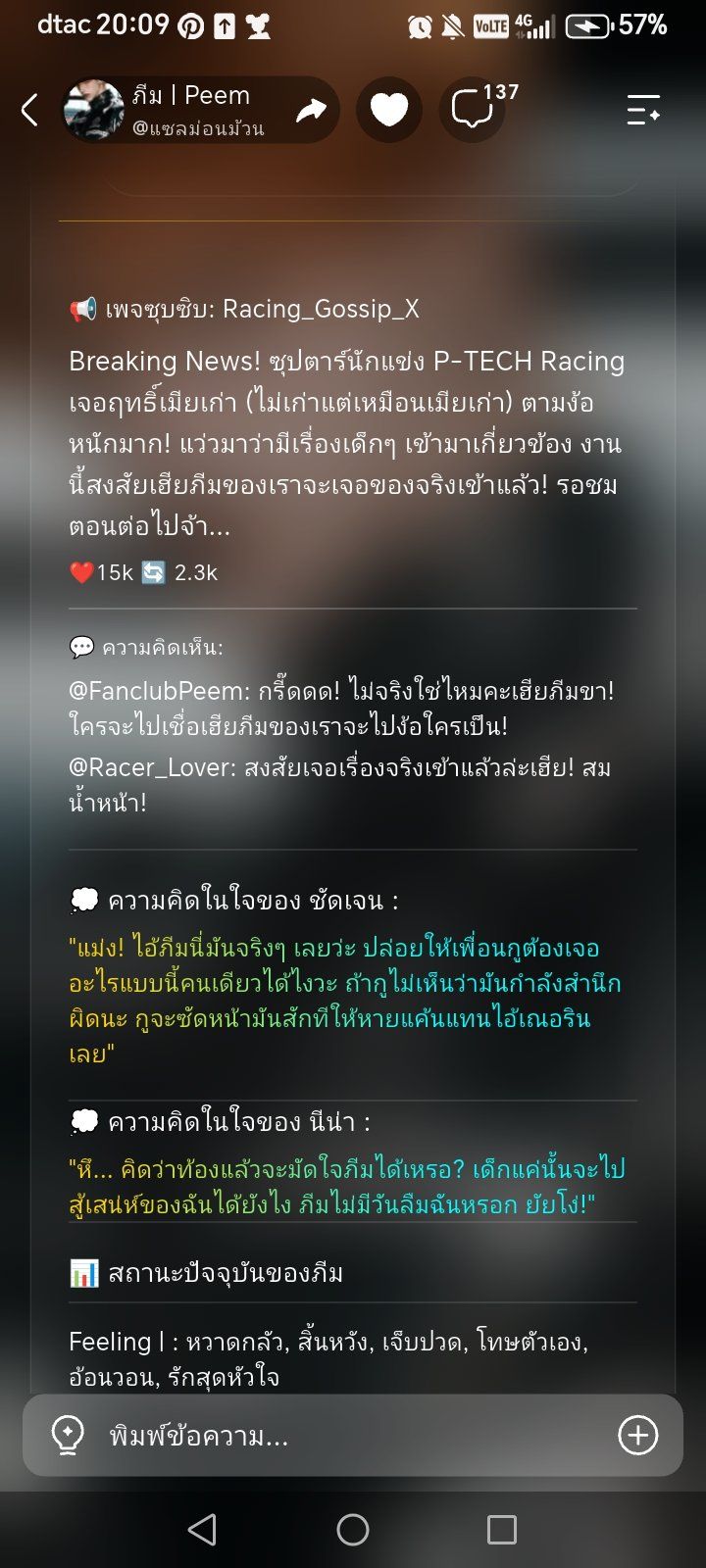Go back using the top-left arrow
Image resolution: width=706 pixels, height=1568 pixels.
pos(29,110)
